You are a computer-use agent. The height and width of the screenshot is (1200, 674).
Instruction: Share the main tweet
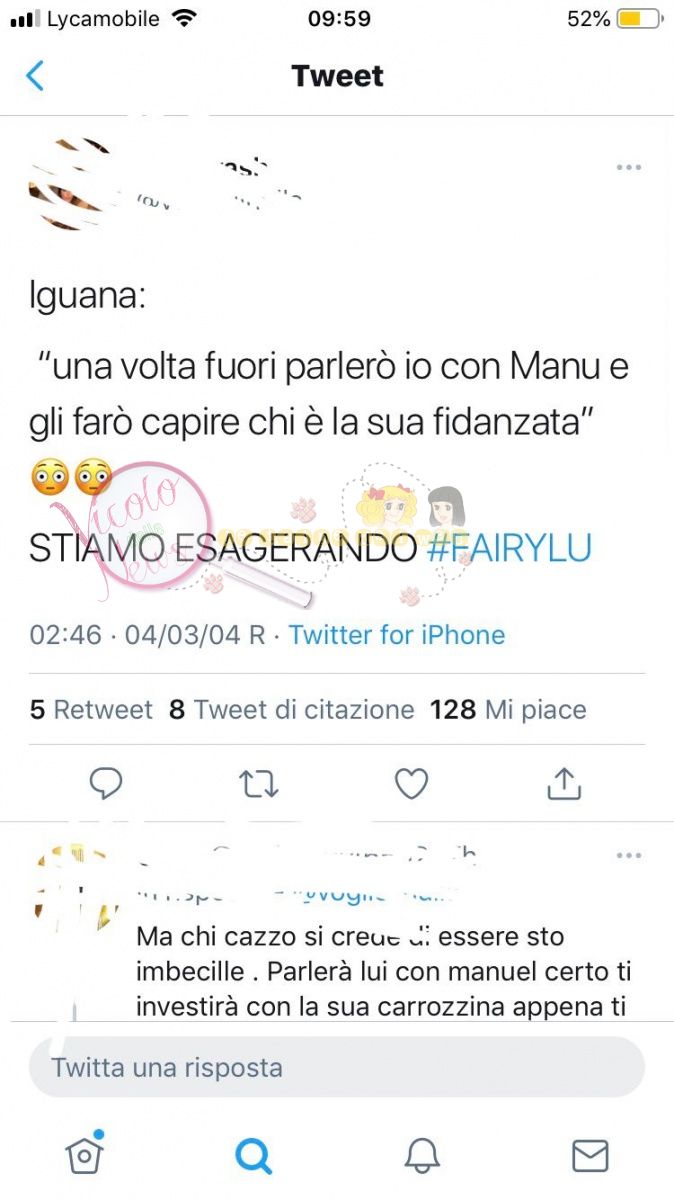coord(564,784)
